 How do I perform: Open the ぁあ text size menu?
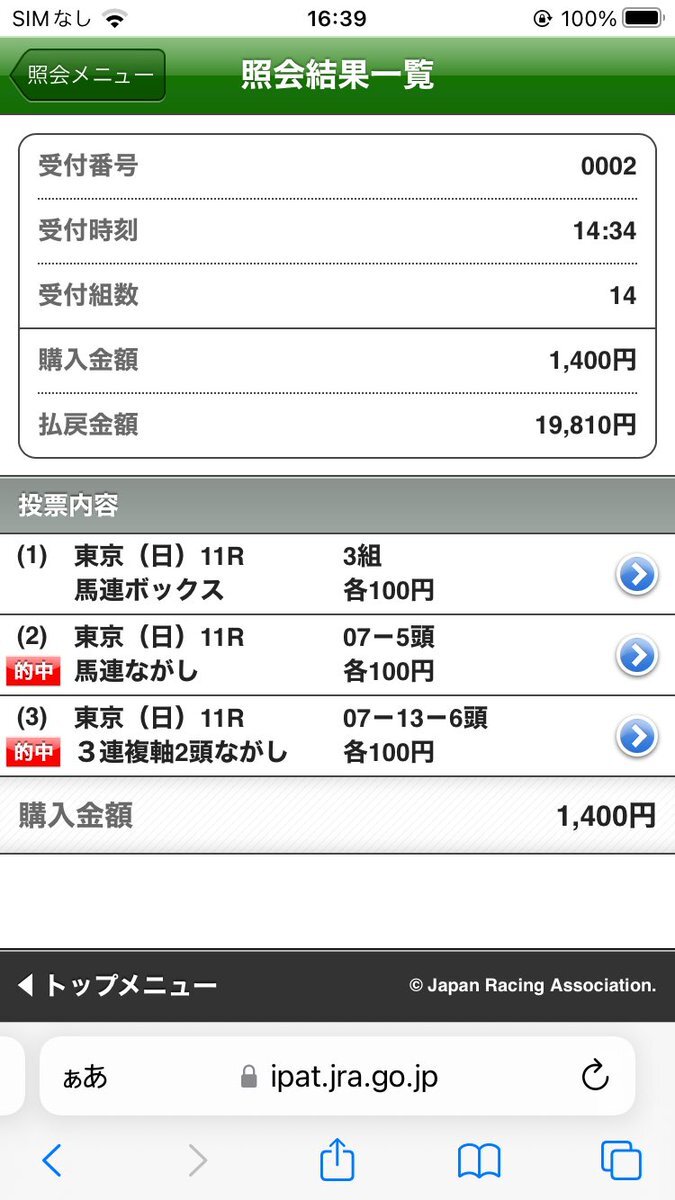pos(85,1076)
